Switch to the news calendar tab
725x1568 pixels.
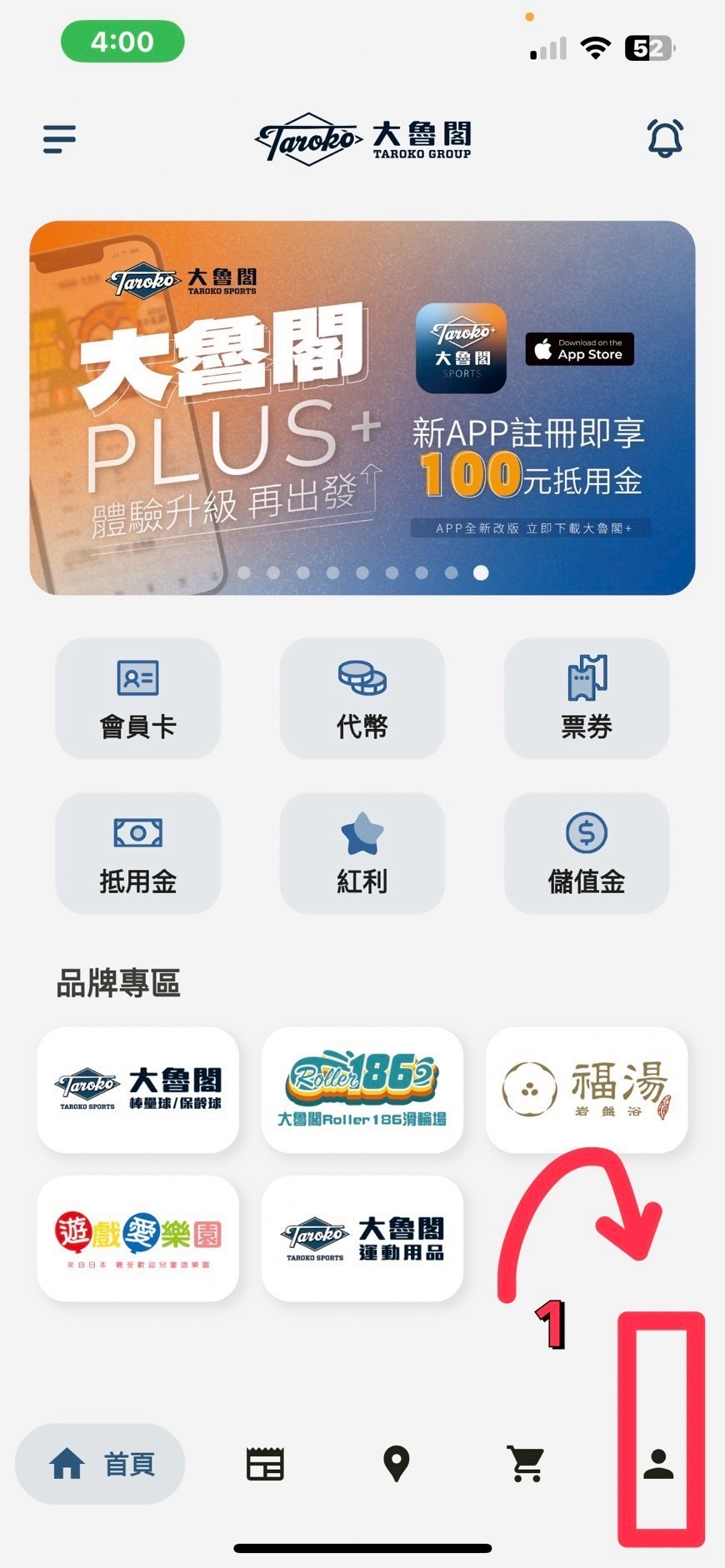pos(265,1463)
